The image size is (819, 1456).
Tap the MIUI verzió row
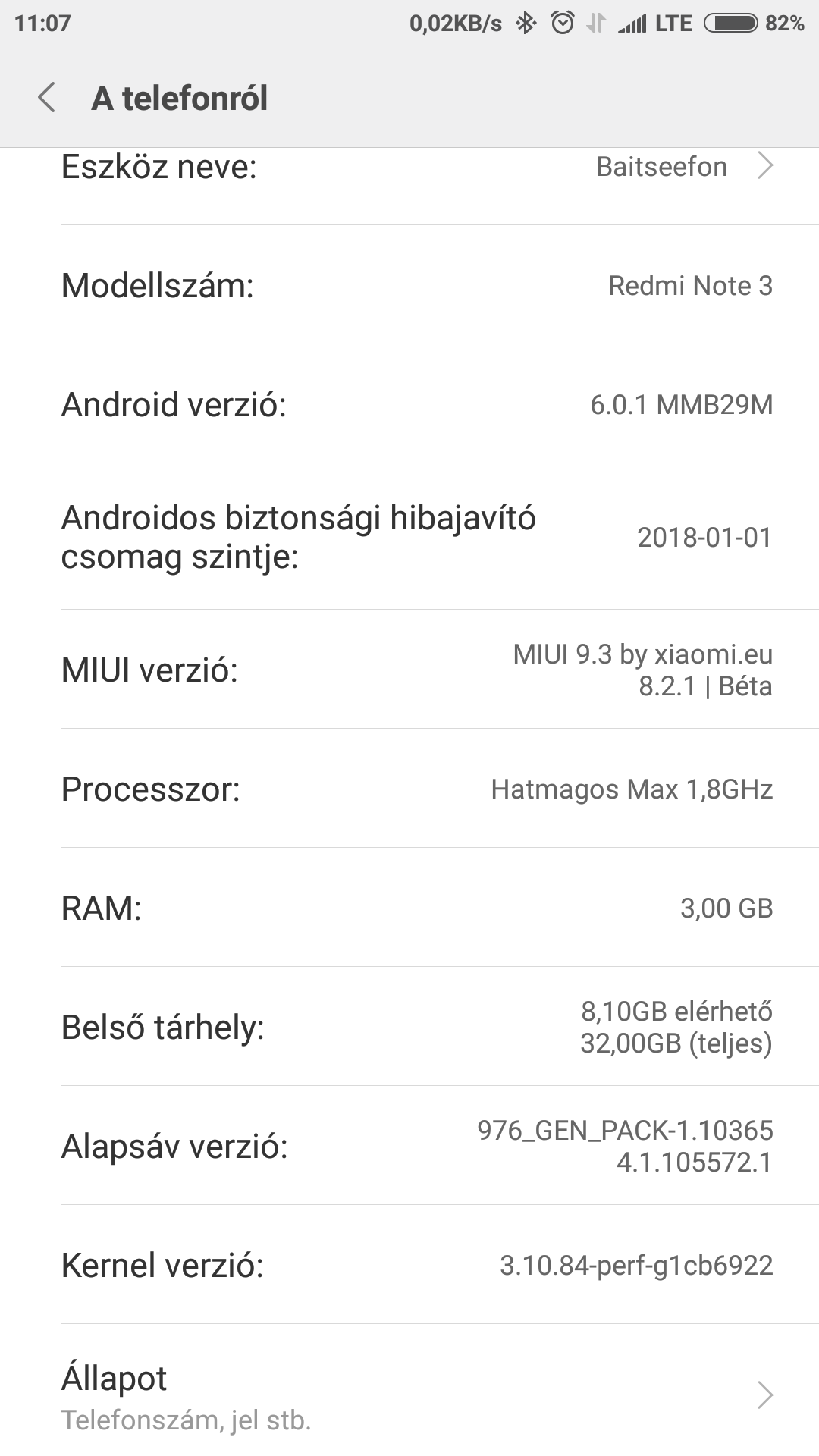tap(409, 670)
